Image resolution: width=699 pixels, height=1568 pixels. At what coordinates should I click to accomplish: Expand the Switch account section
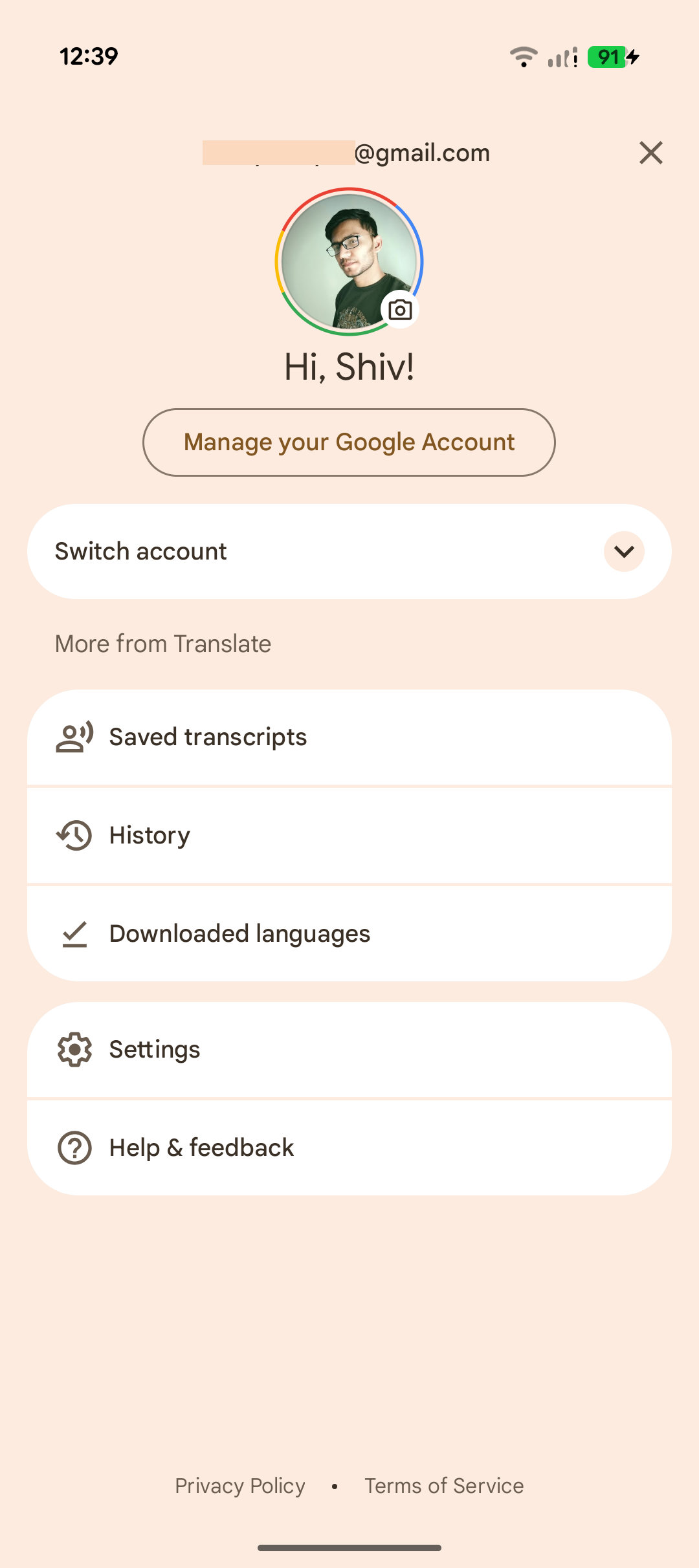[623, 552]
